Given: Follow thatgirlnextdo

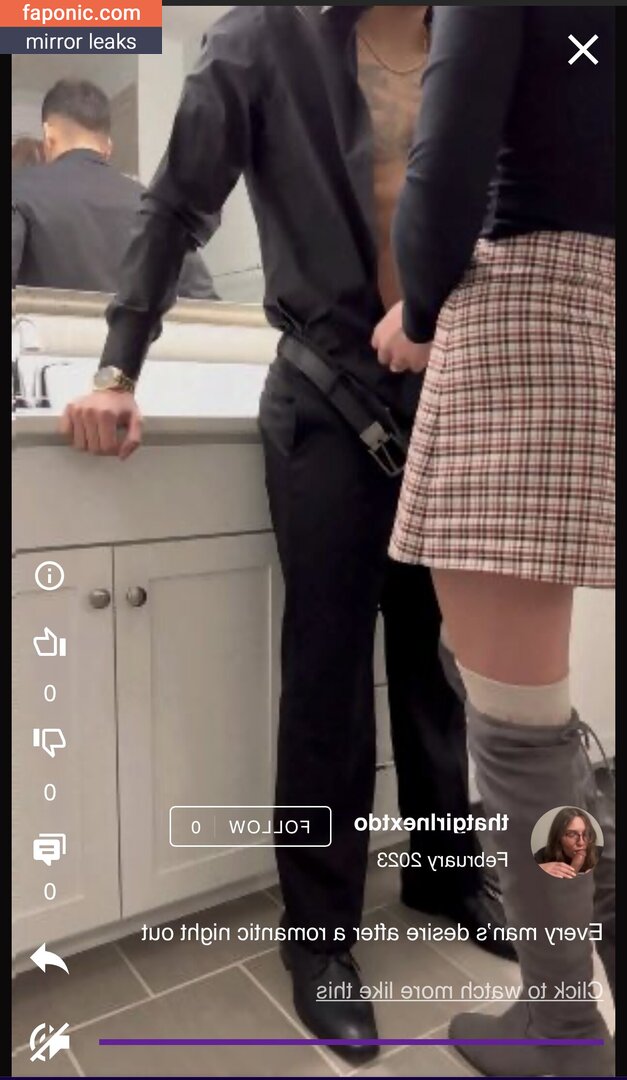Looking at the screenshot, I should 250,827.
